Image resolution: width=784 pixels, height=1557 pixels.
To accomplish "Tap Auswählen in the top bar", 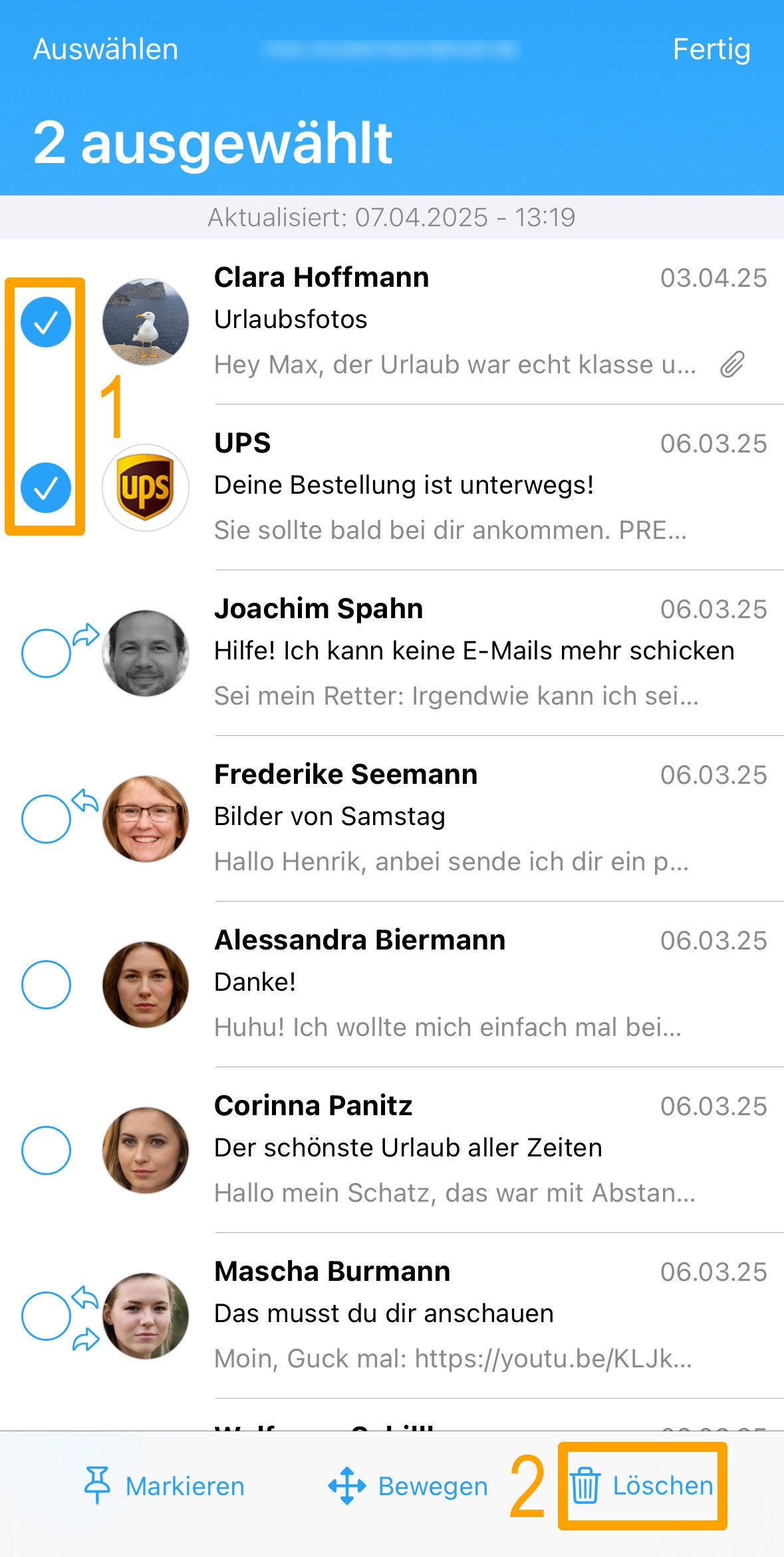I will [x=106, y=49].
